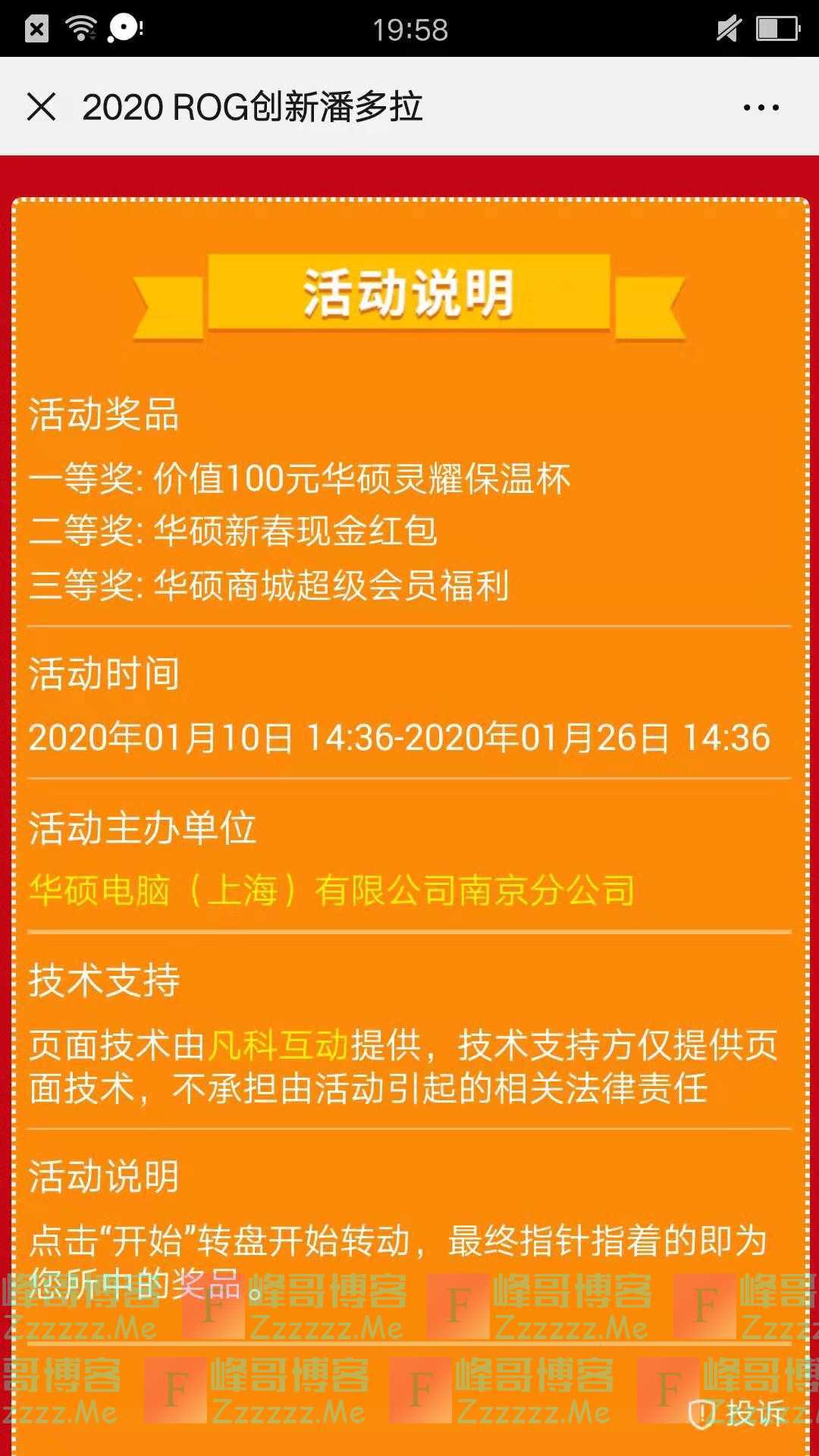This screenshot has width=819, height=1456.
Task: Tap the 投诉 complaint button
Action: coord(739,1414)
